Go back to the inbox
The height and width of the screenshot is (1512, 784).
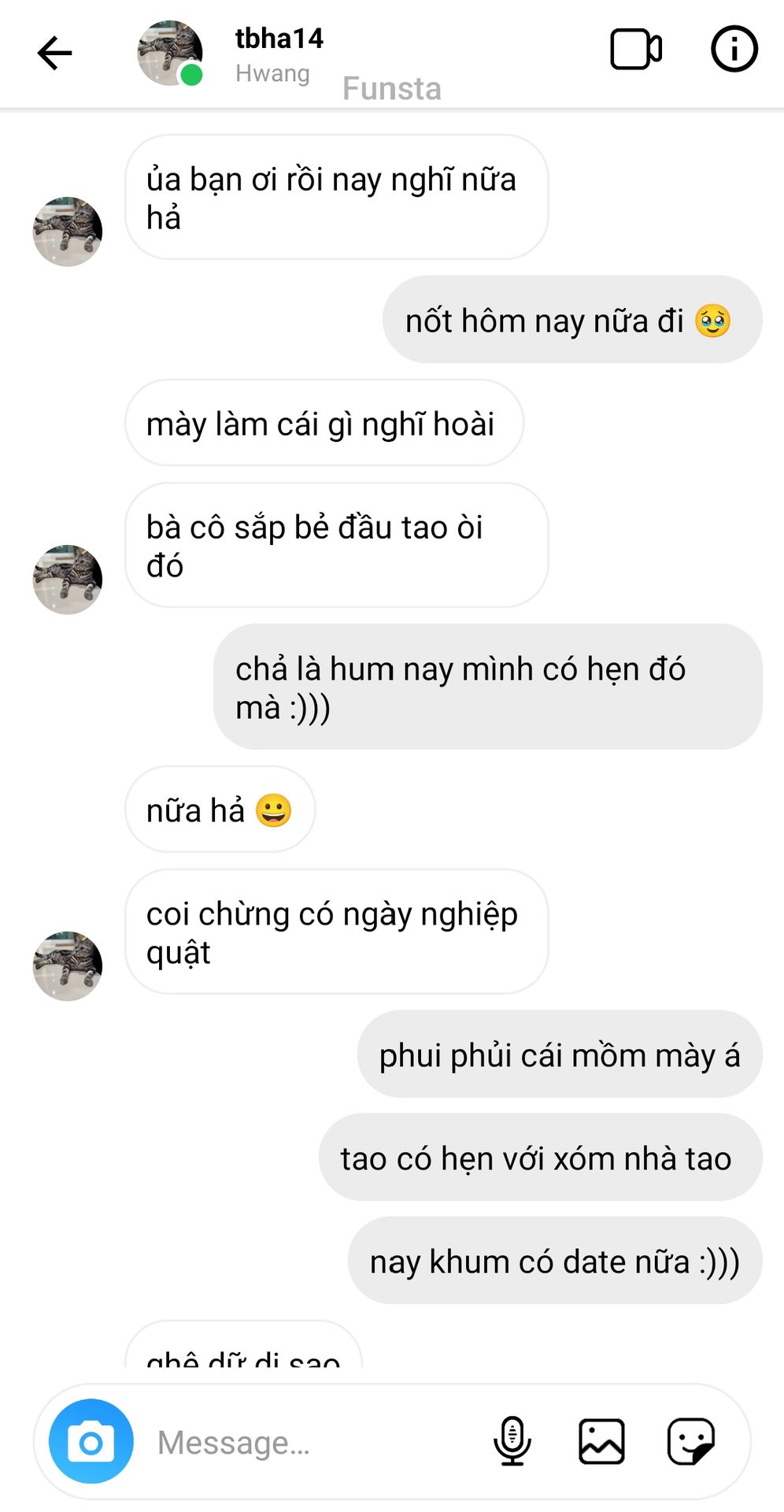55,54
